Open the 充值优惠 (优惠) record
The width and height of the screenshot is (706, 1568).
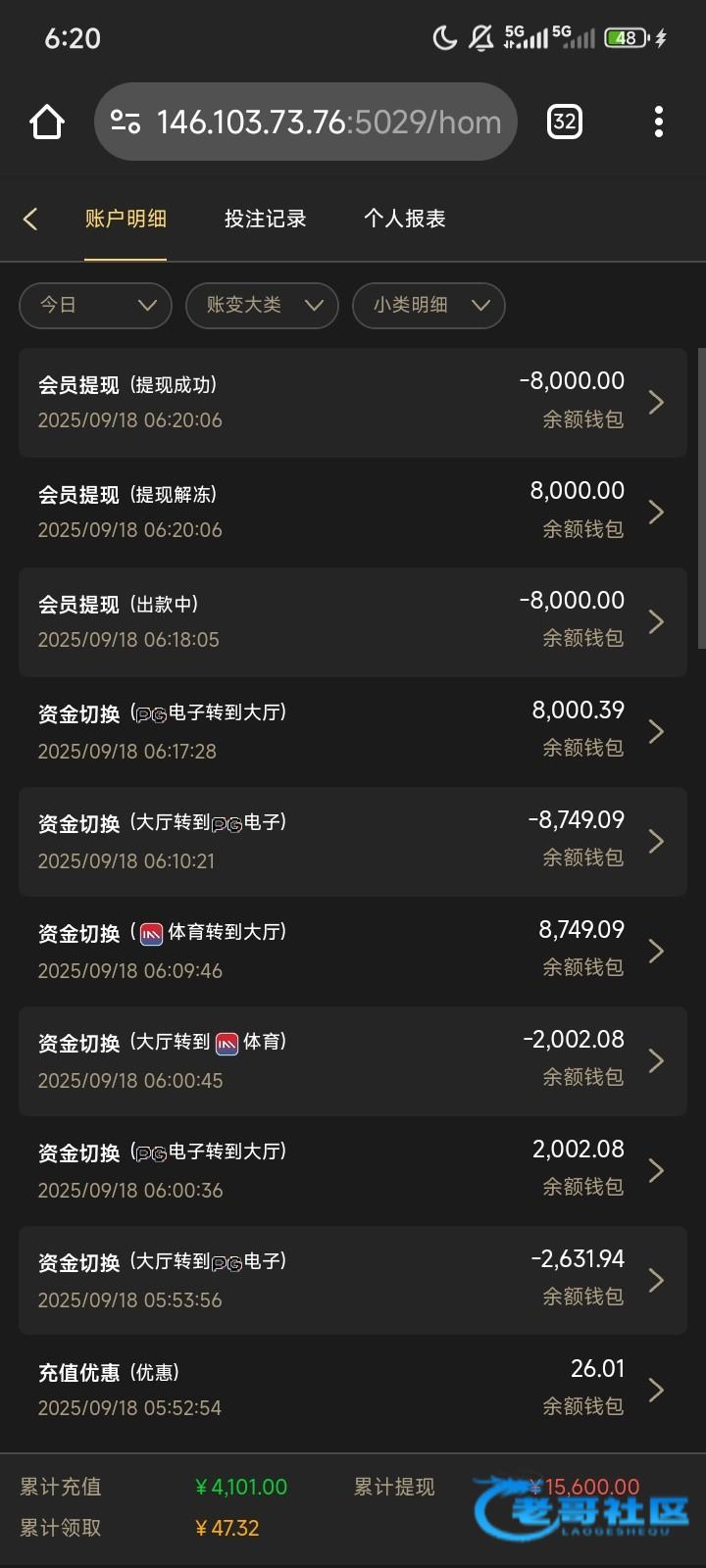pos(352,1390)
